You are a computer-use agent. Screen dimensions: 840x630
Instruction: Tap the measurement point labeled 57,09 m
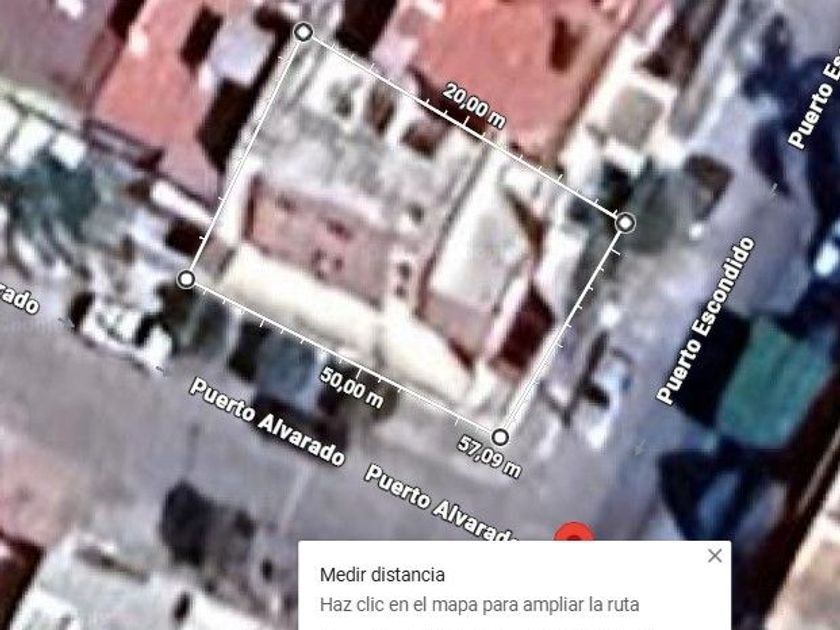500,437
